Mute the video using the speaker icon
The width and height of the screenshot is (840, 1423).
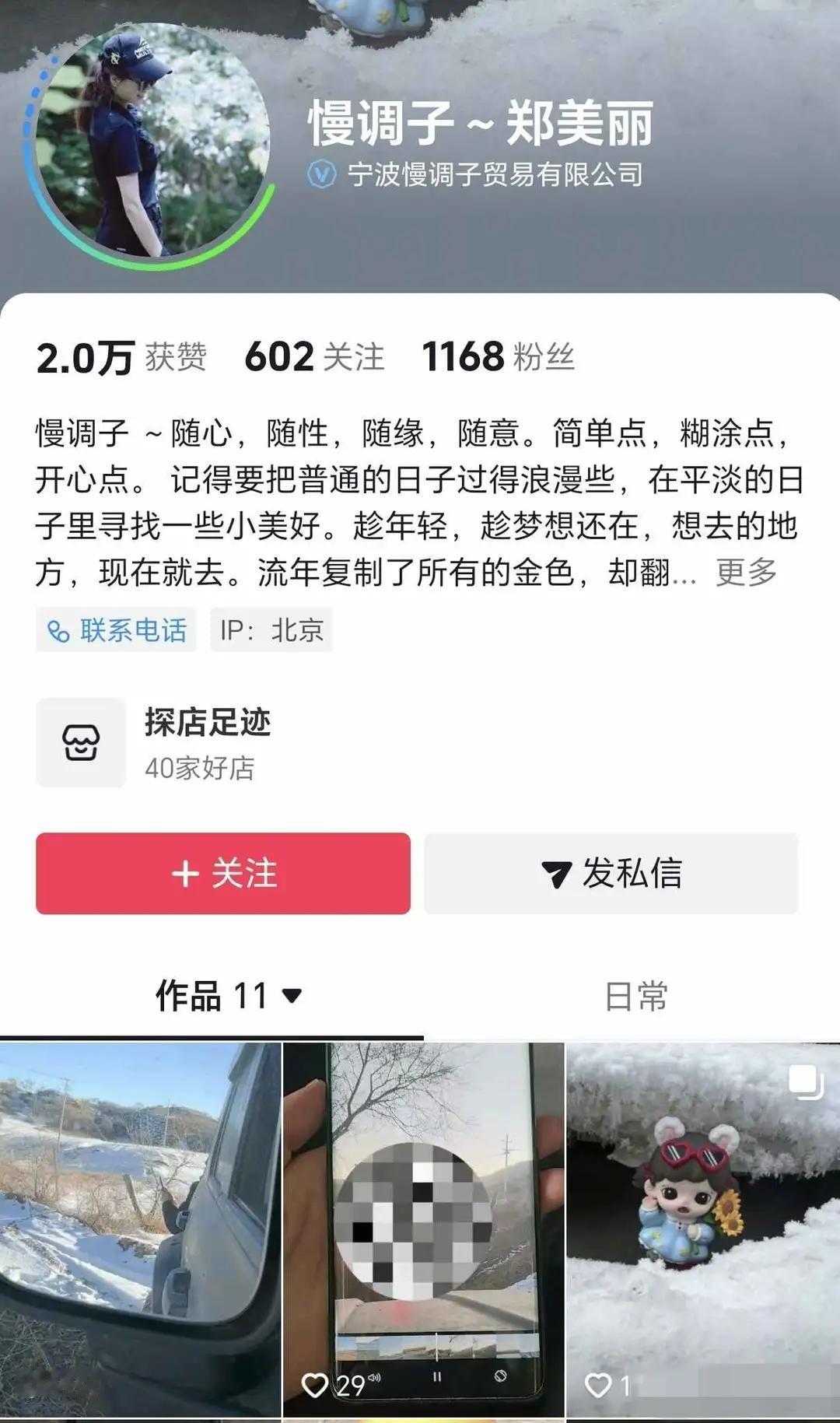tap(373, 1377)
